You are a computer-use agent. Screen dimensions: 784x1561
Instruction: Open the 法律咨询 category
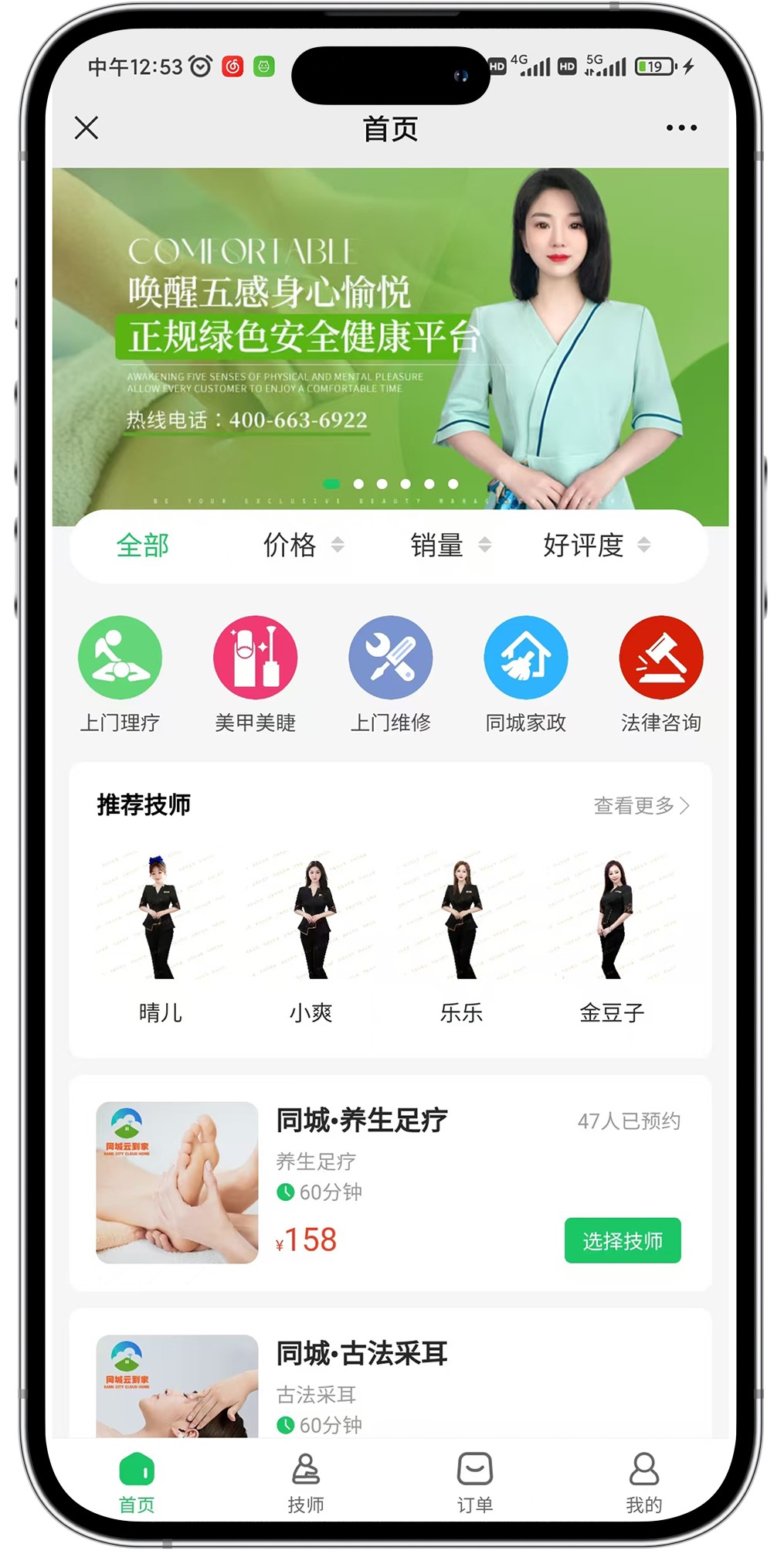click(660, 672)
